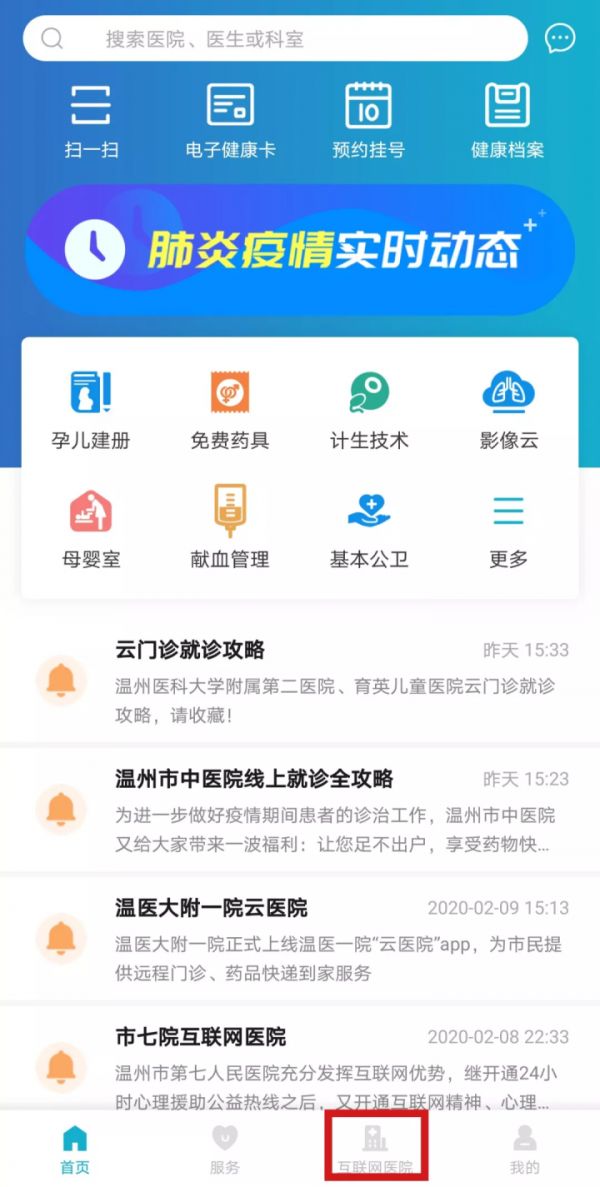
Task: Open the messages chat bubble icon
Action: [559, 39]
